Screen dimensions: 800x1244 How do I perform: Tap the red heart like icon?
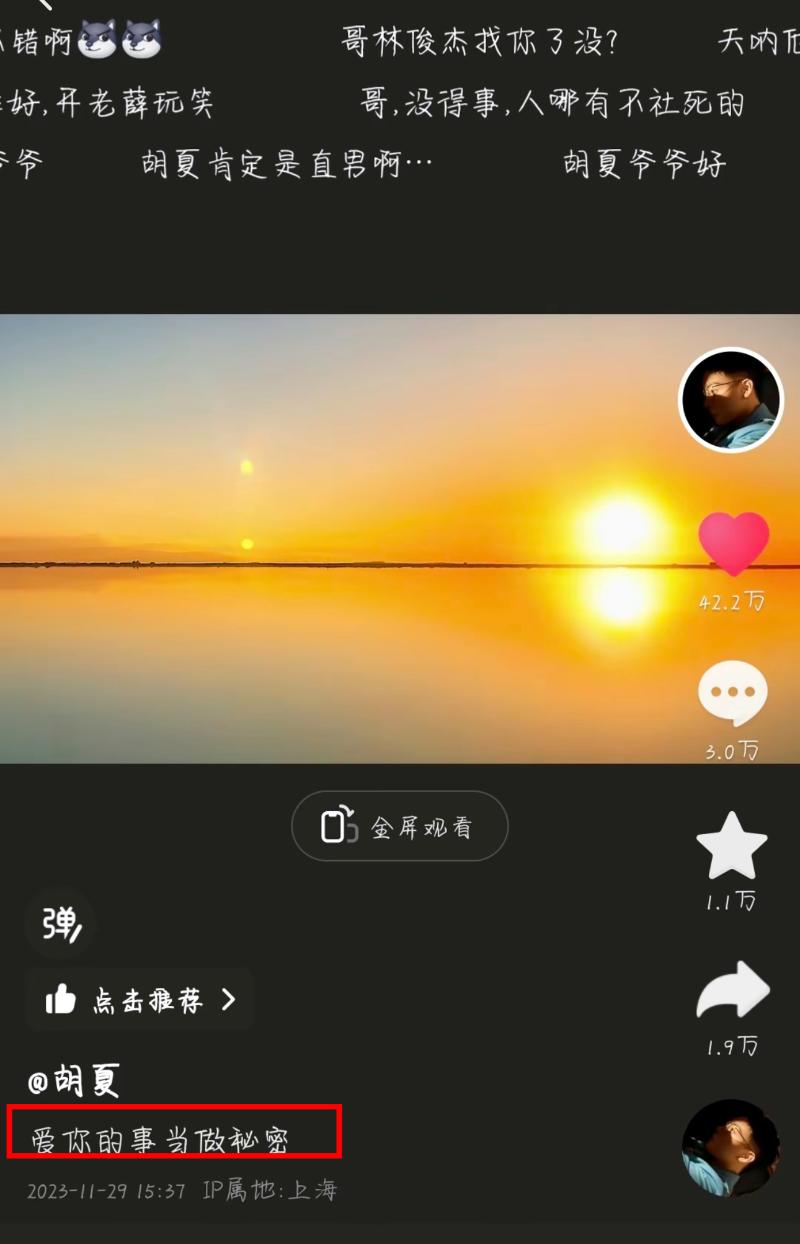pyautogui.click(x=733, y=543)
